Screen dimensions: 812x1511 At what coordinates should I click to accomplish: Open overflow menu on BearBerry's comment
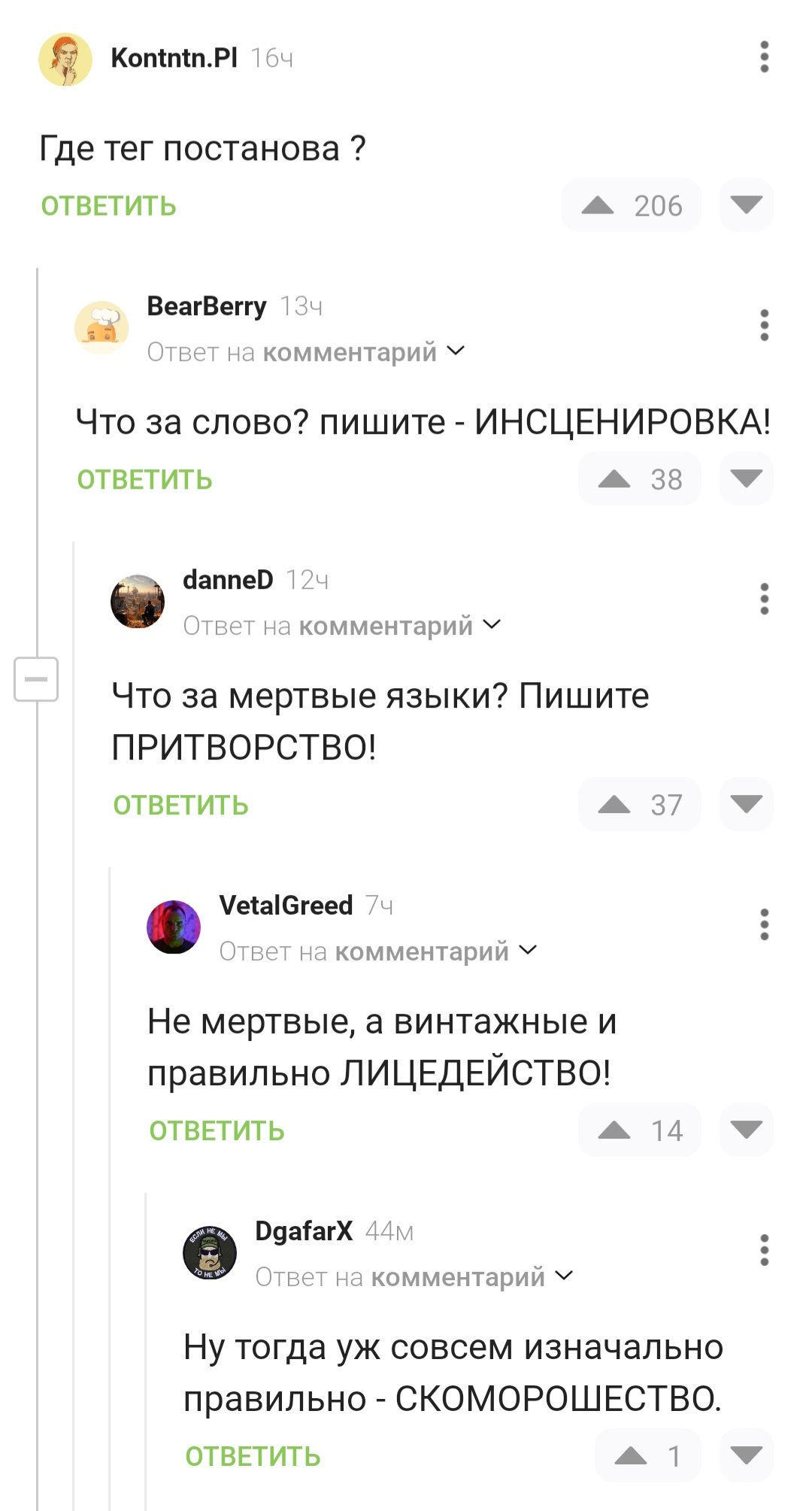[764, 325]
